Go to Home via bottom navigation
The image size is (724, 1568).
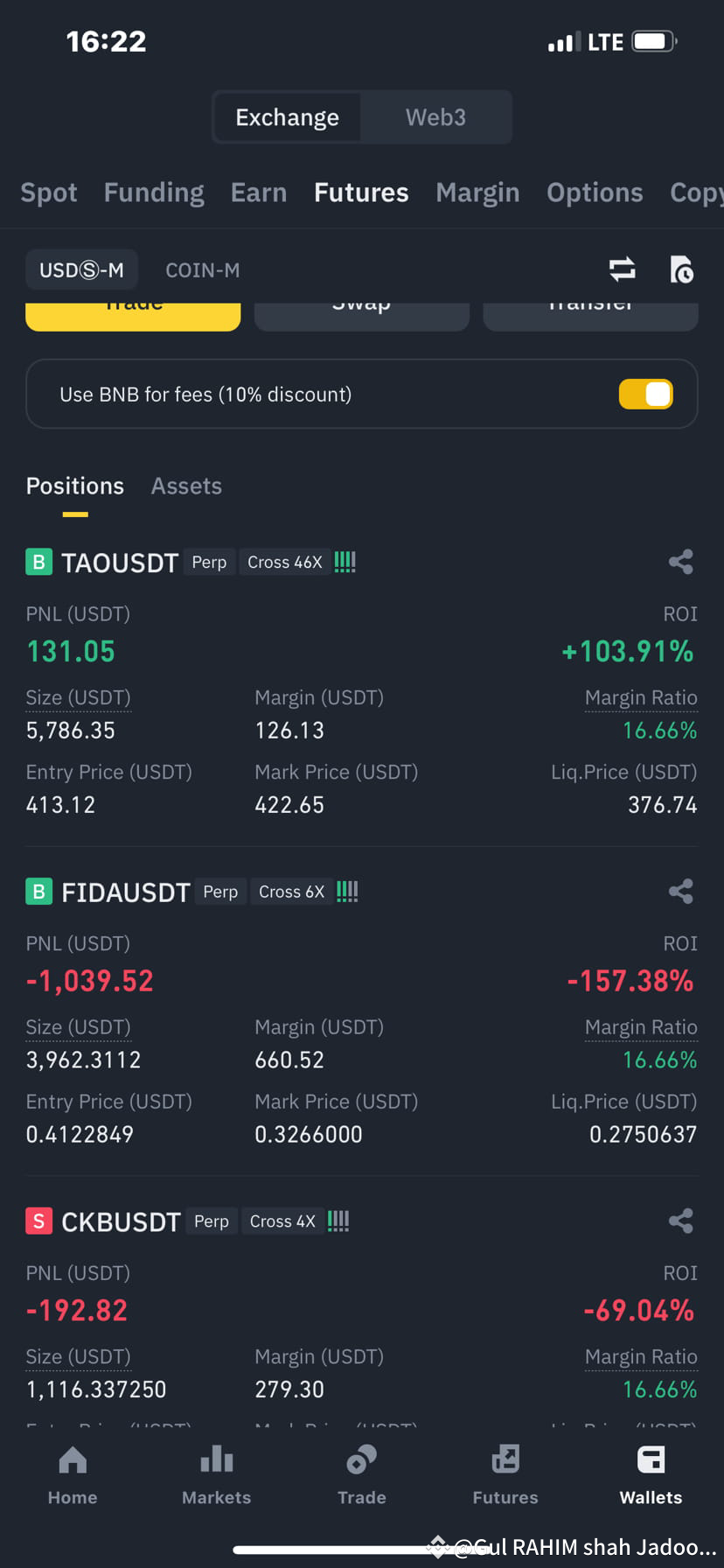[72, 1474]
